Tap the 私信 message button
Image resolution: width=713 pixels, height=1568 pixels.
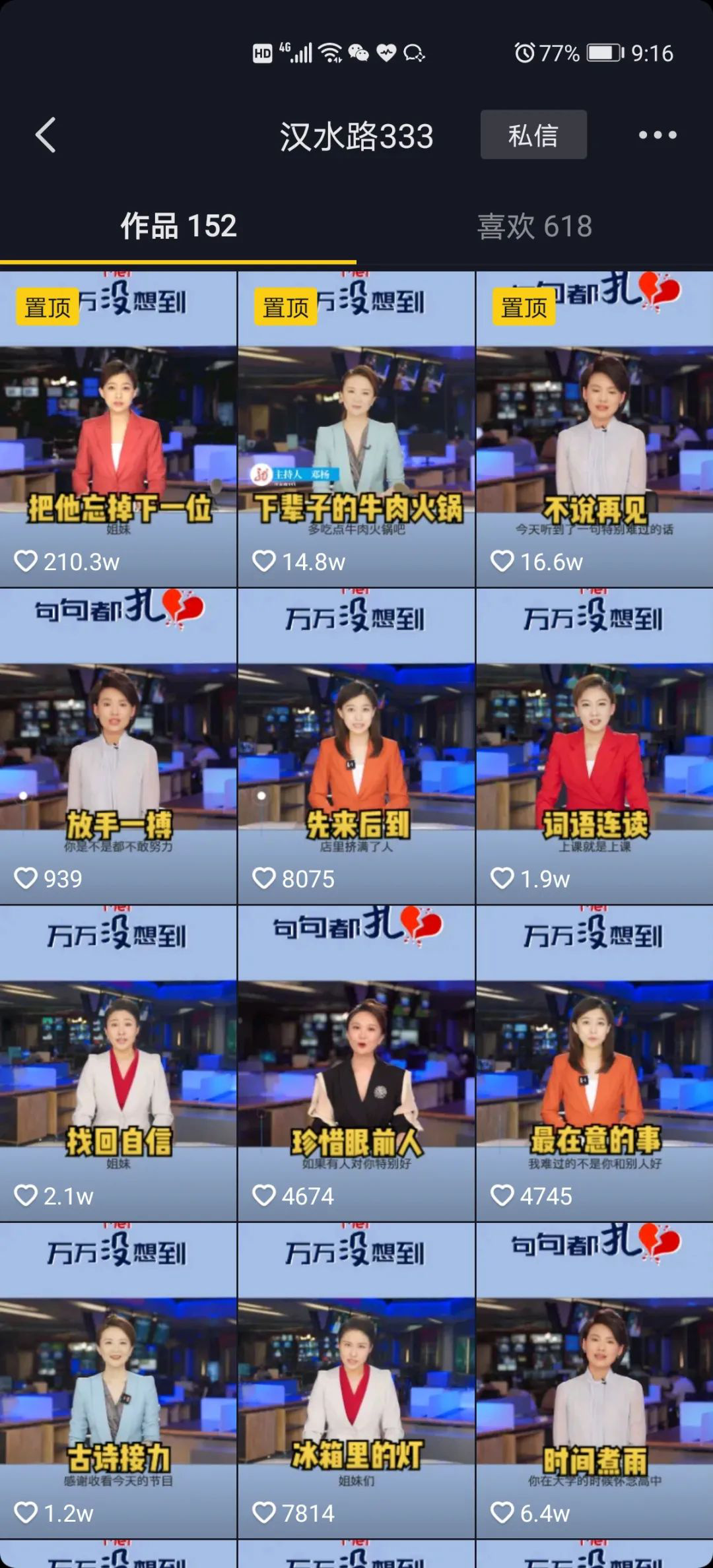tap(533, 135)
